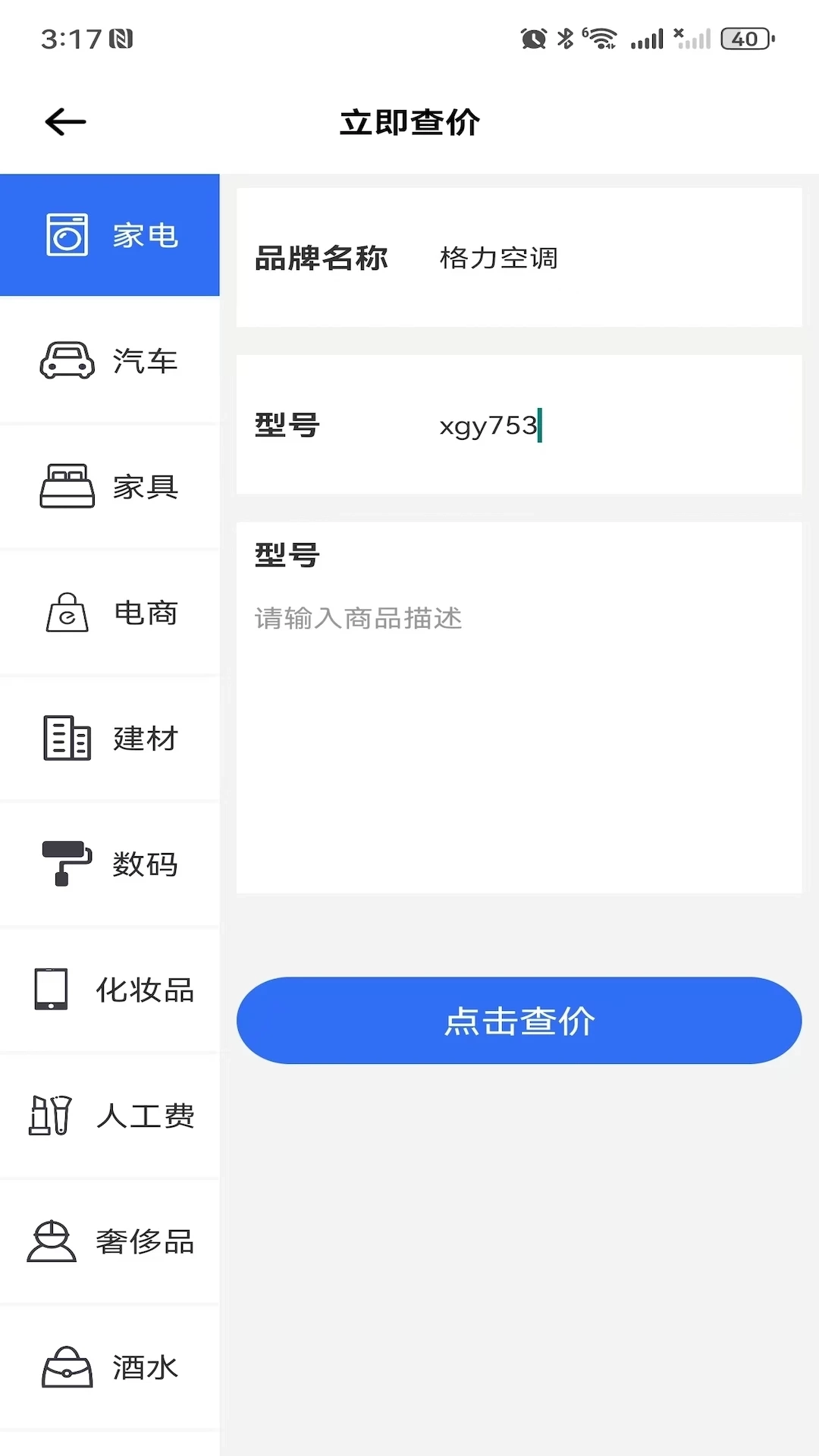The width and height of the screenshot is (819, 1456).
Task: Tap the back arrow to return
Action: pos(64,121)
